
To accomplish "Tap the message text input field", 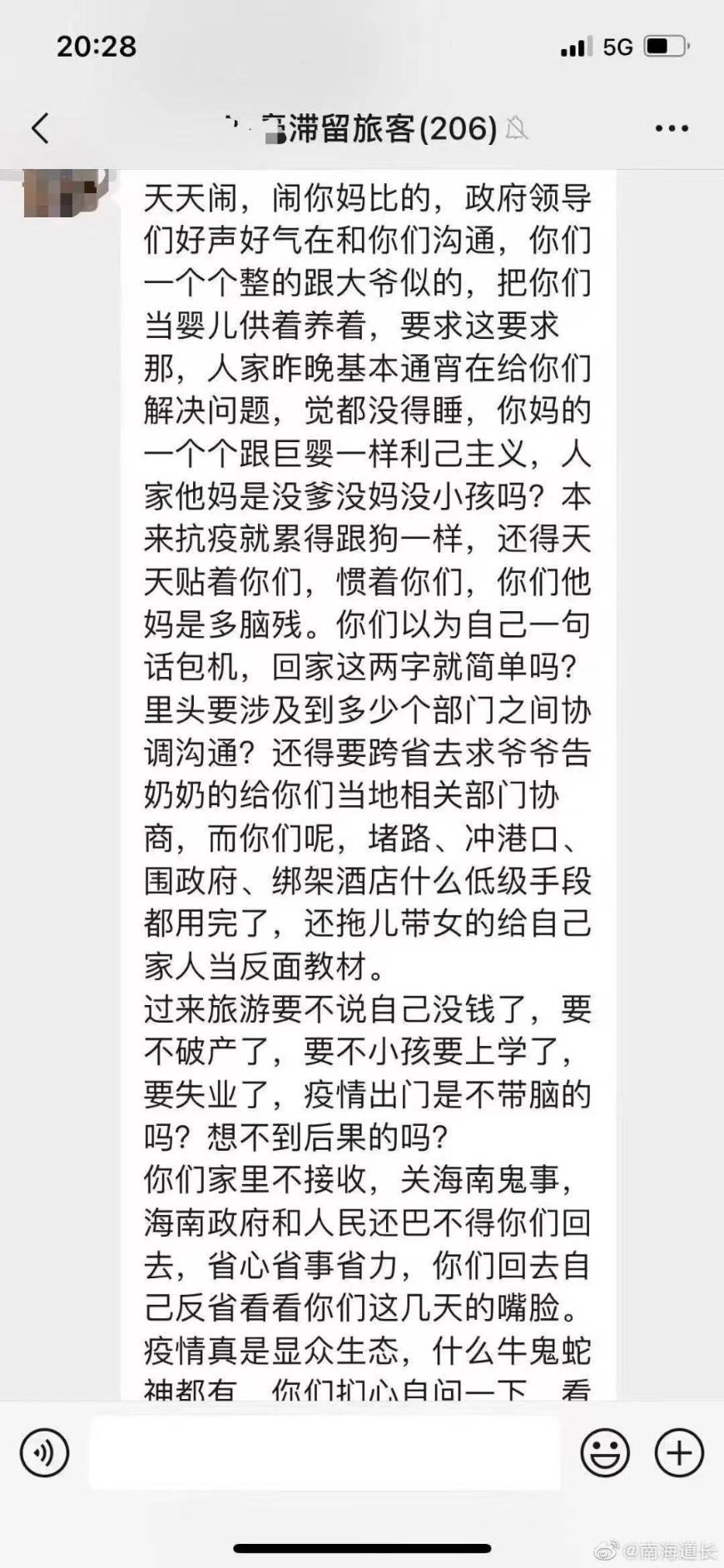I will (325, 1452).
